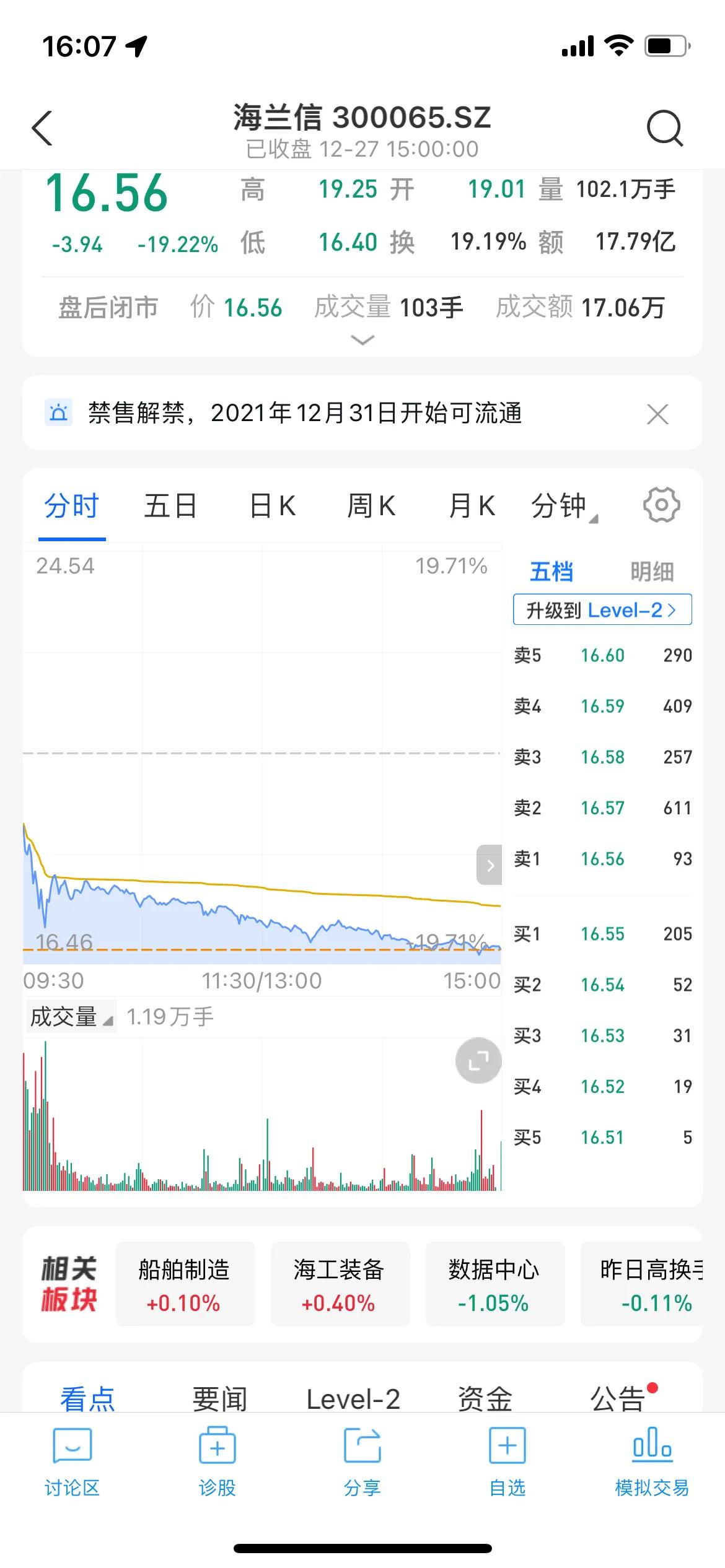725x1568 pixels.
Task: Open the chart settings gear
Action: (x=662, y=505)
